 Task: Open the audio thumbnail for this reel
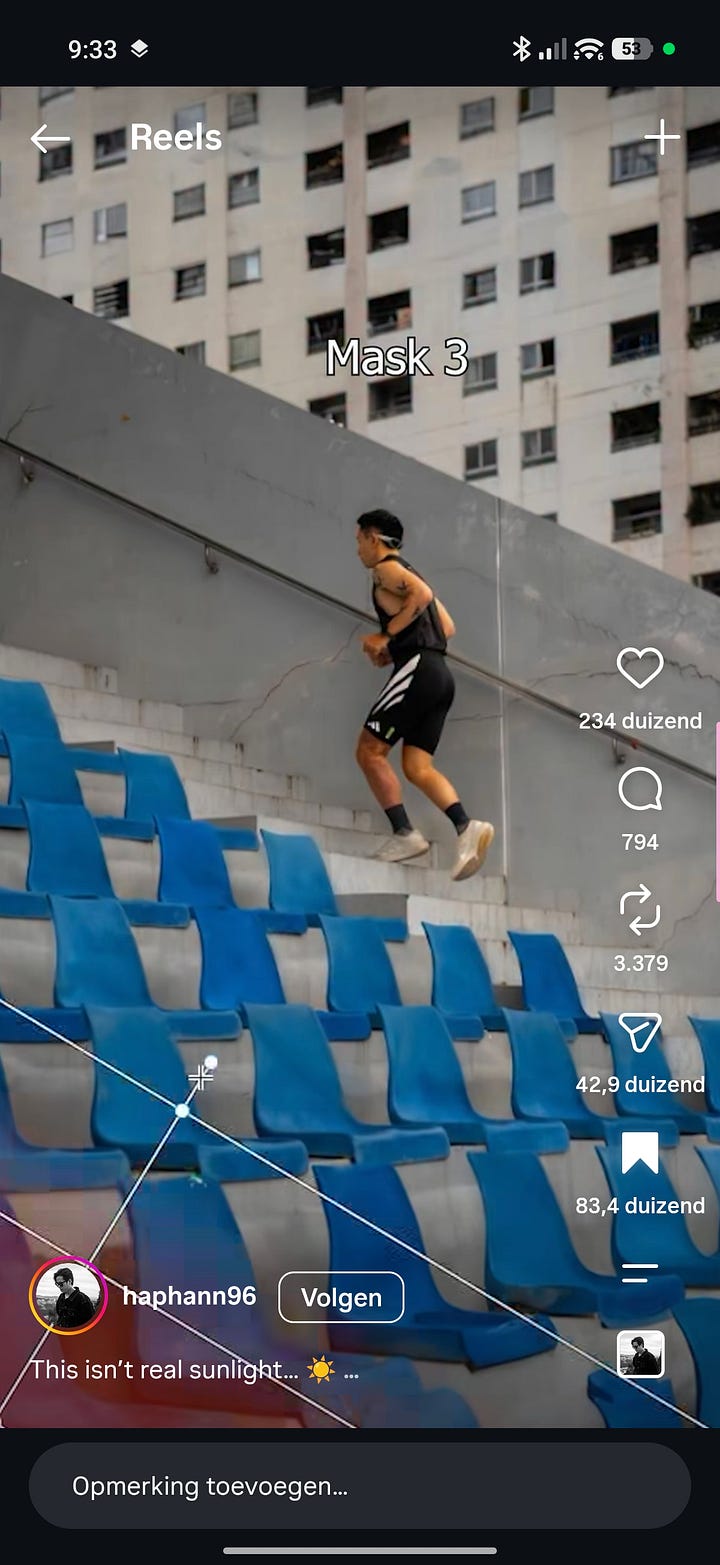(641, 1354)
